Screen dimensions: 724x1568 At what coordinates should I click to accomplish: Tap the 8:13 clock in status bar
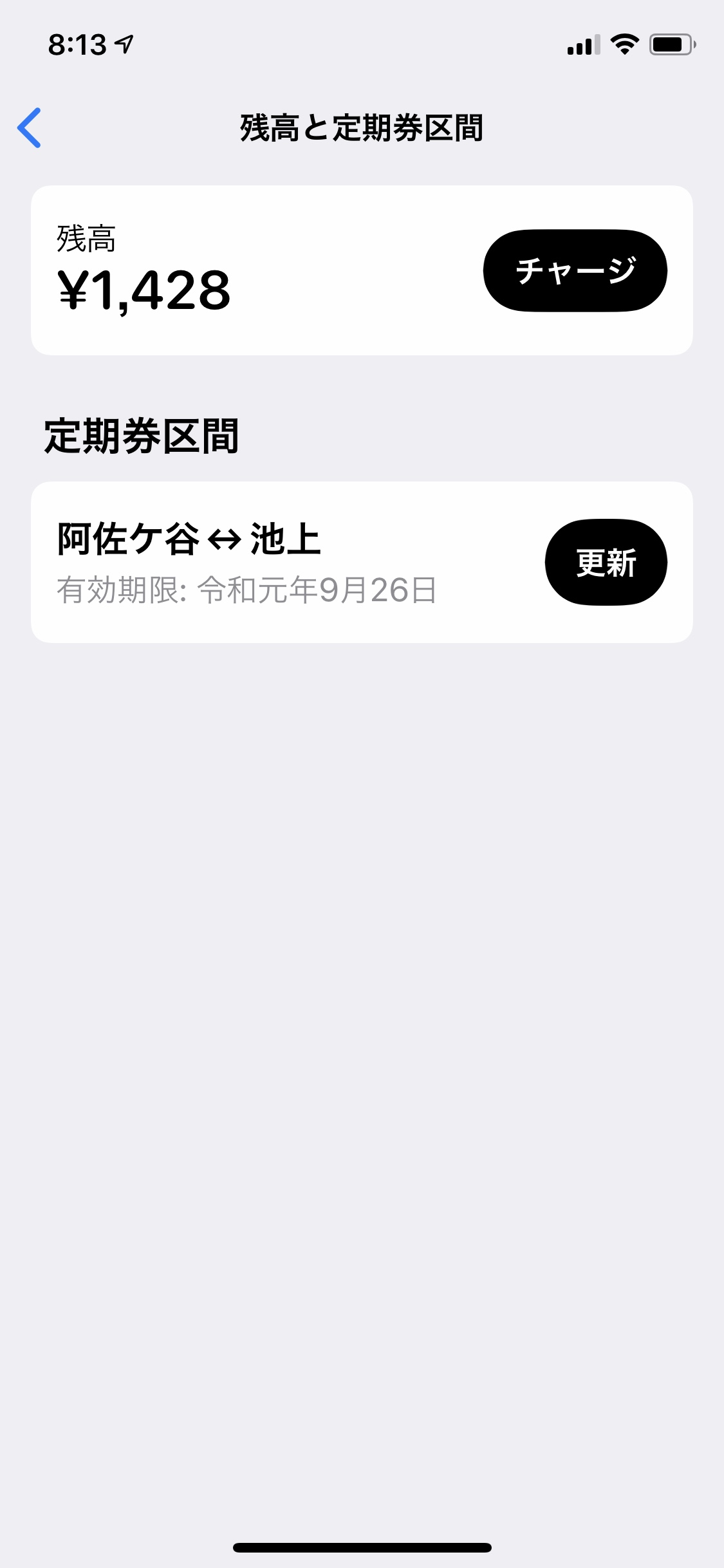77,43
